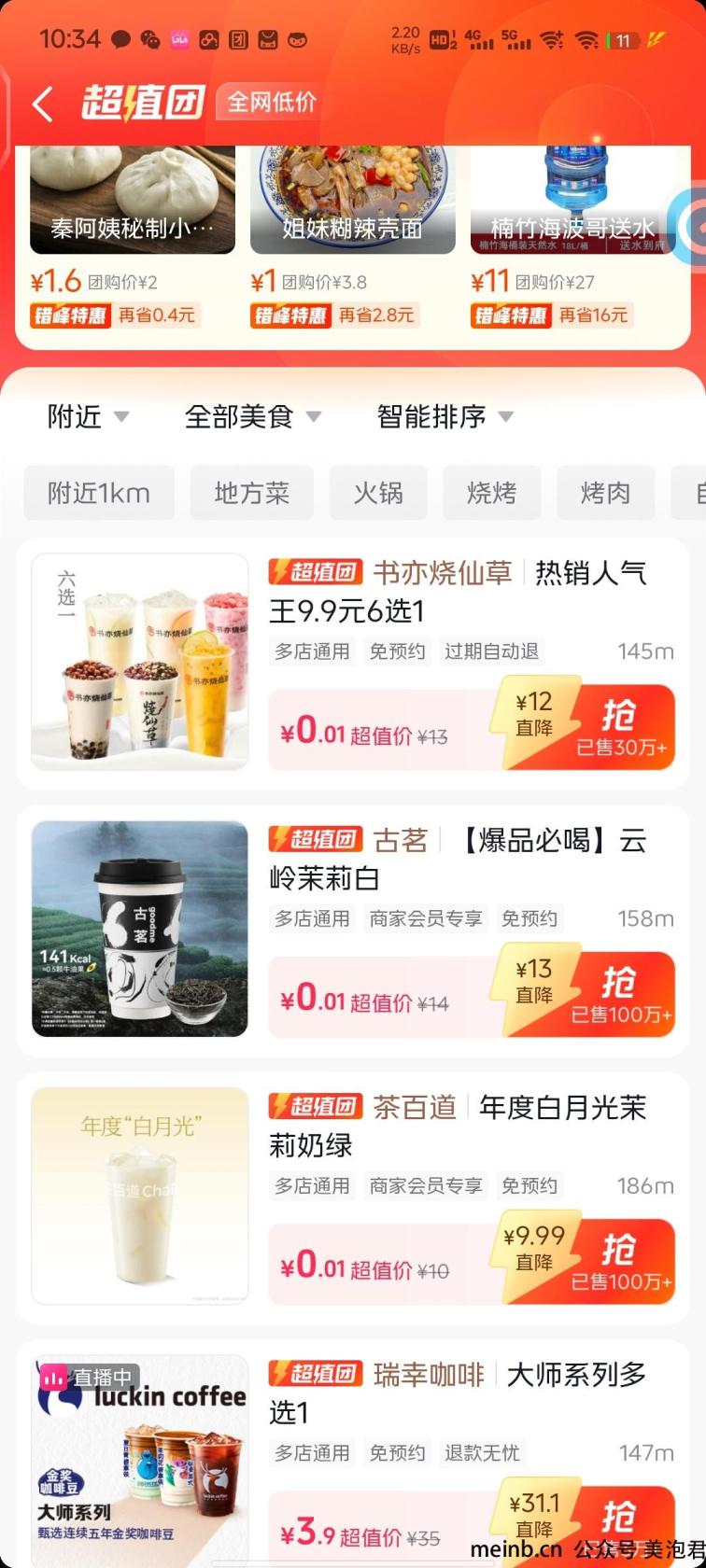The height and width of the screenshot is (1568, 706).
Task: Open the 秦阿姨秘制小 deal tile
Action: [132, 201]
